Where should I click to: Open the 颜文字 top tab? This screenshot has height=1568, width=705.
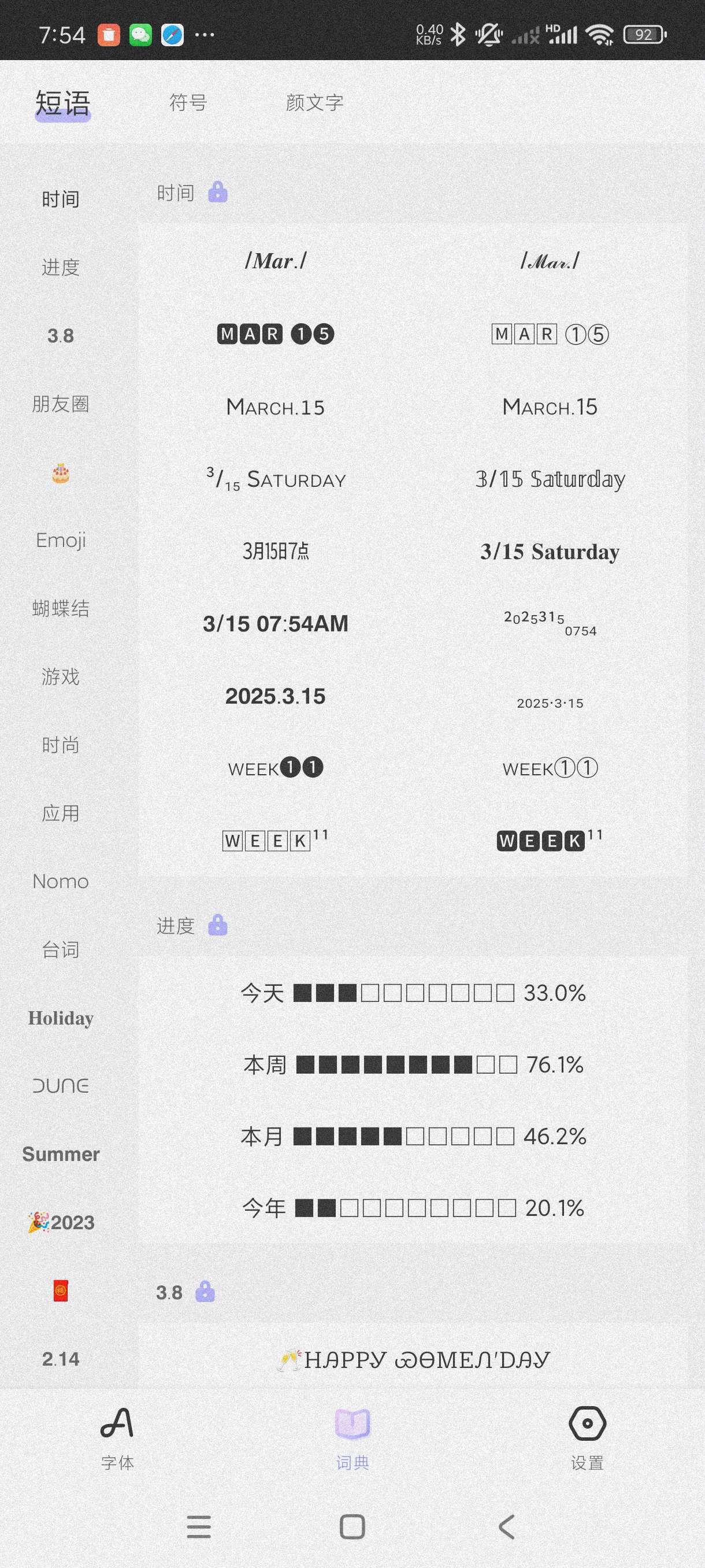click(x=314, y=102)
